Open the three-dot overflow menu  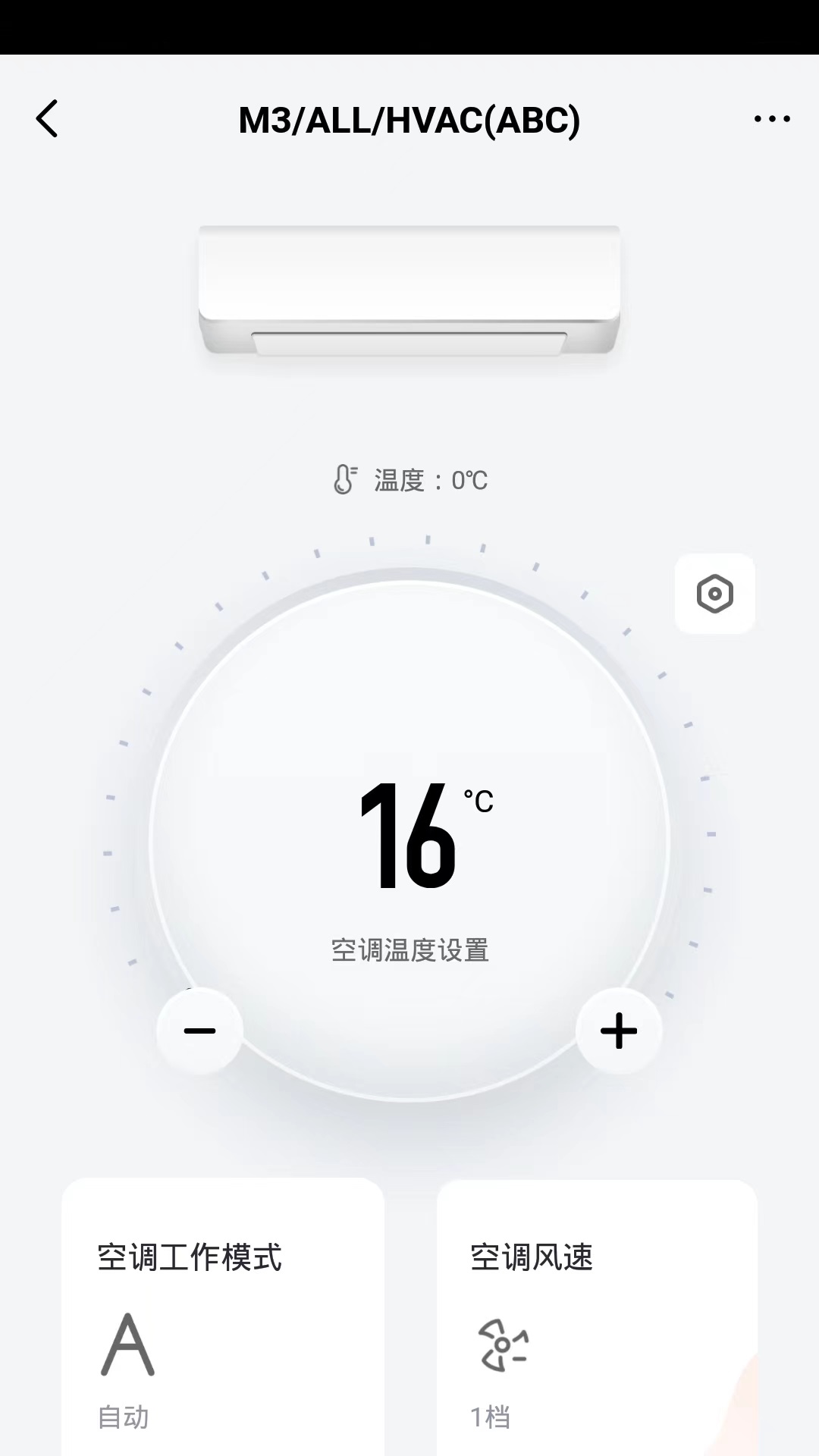[772, 119]
